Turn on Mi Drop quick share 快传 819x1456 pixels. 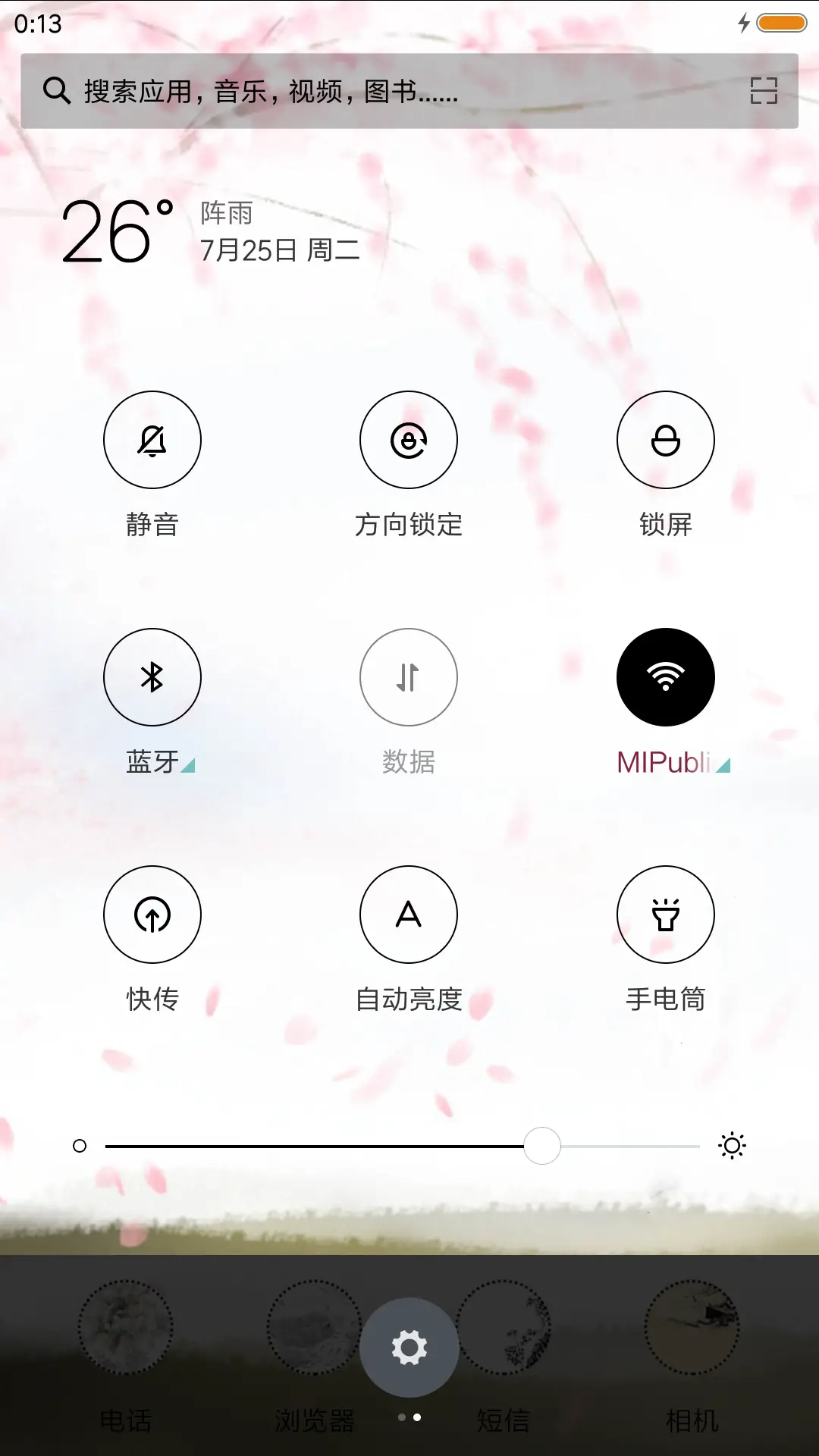pyautogui.click(x=152, y=915)
